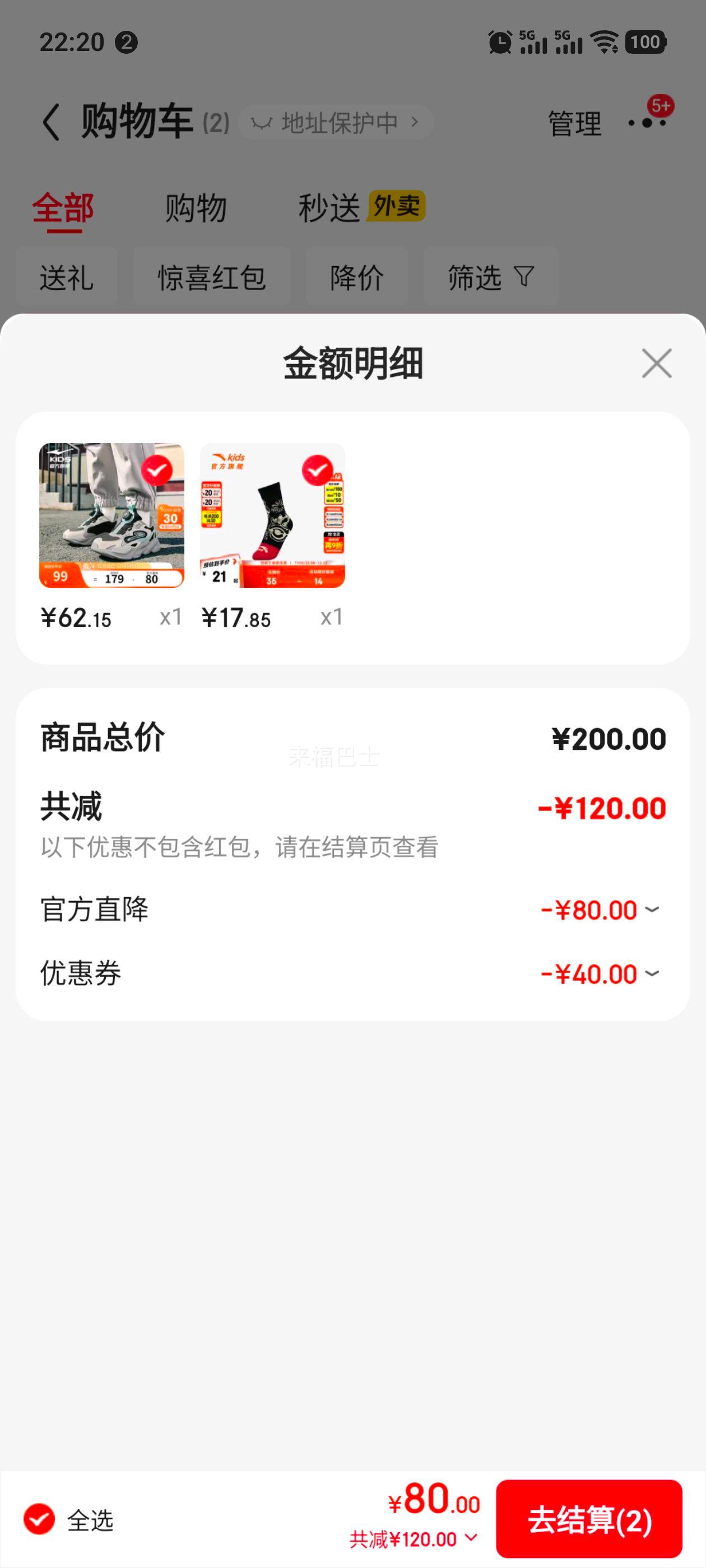The height and width of the screenshot is (1568, 706).
Task: Open 管理 to manage the cart
Action: point(574,124)
